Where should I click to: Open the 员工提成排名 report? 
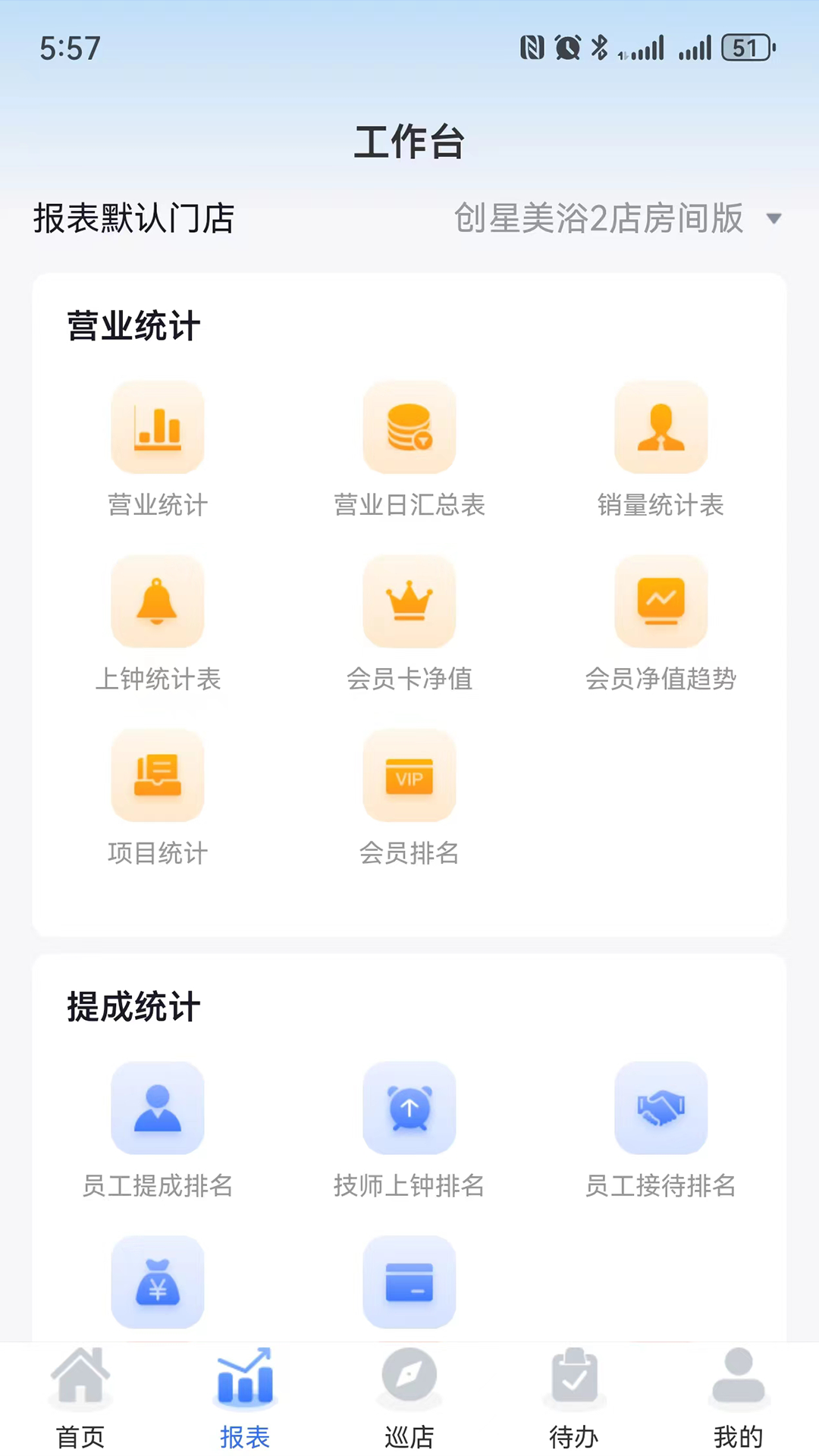(157, 1108)
